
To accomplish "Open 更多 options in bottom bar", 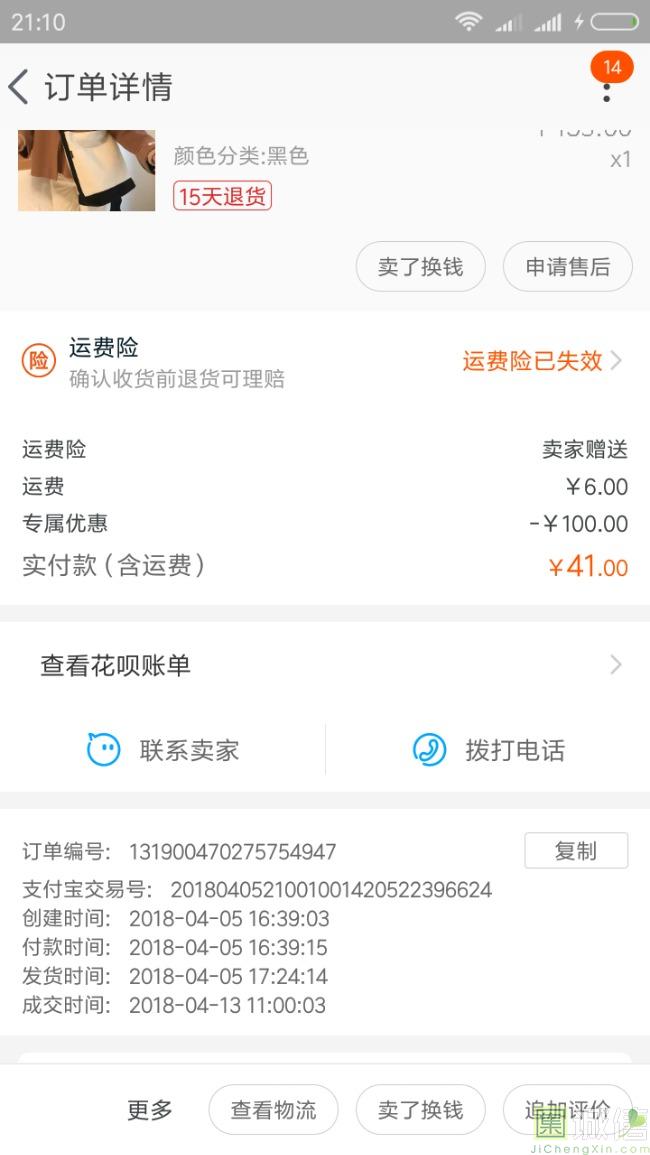I will [150, 1110].
